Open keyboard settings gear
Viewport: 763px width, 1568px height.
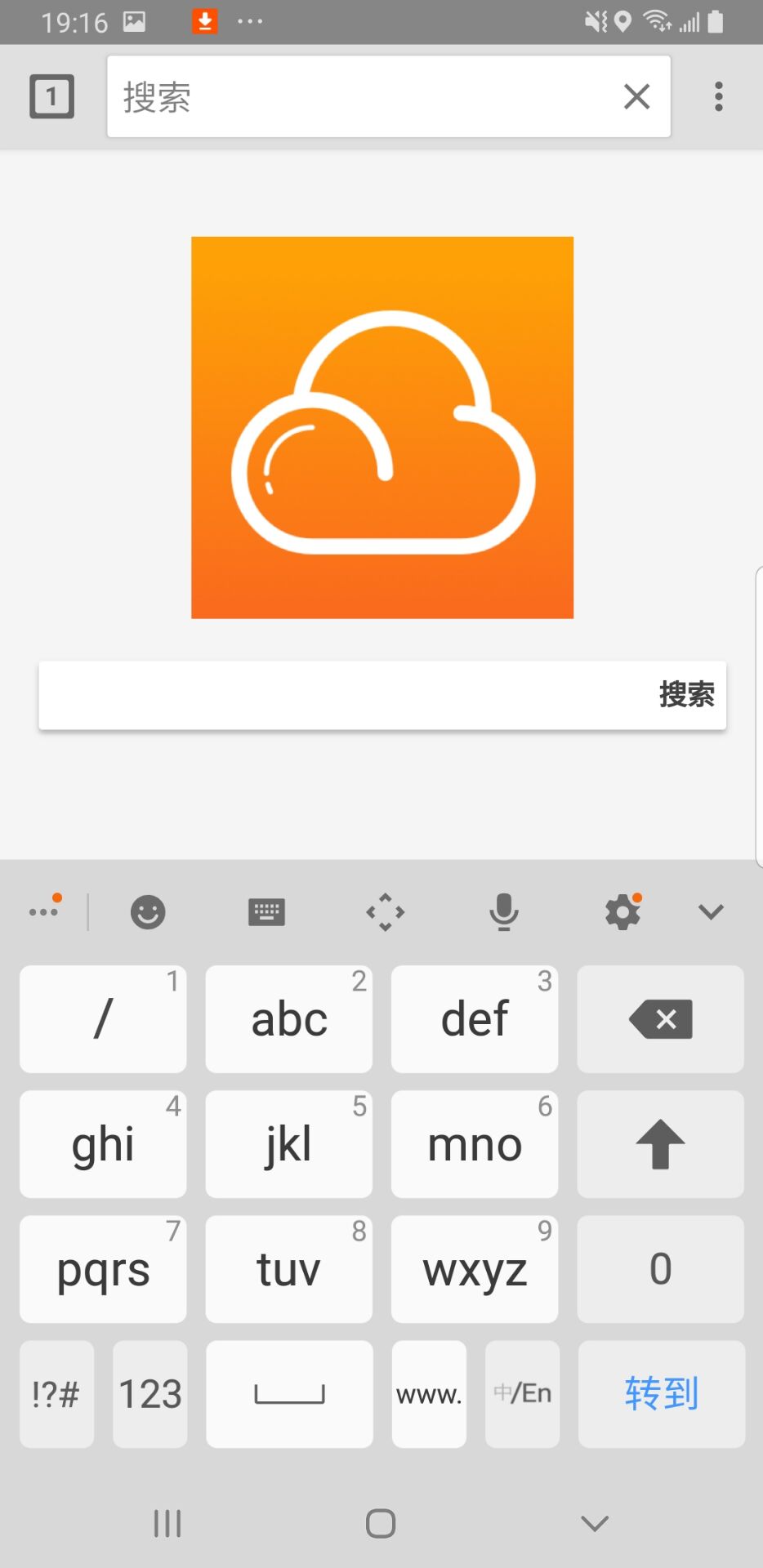(x=622, y=911)
